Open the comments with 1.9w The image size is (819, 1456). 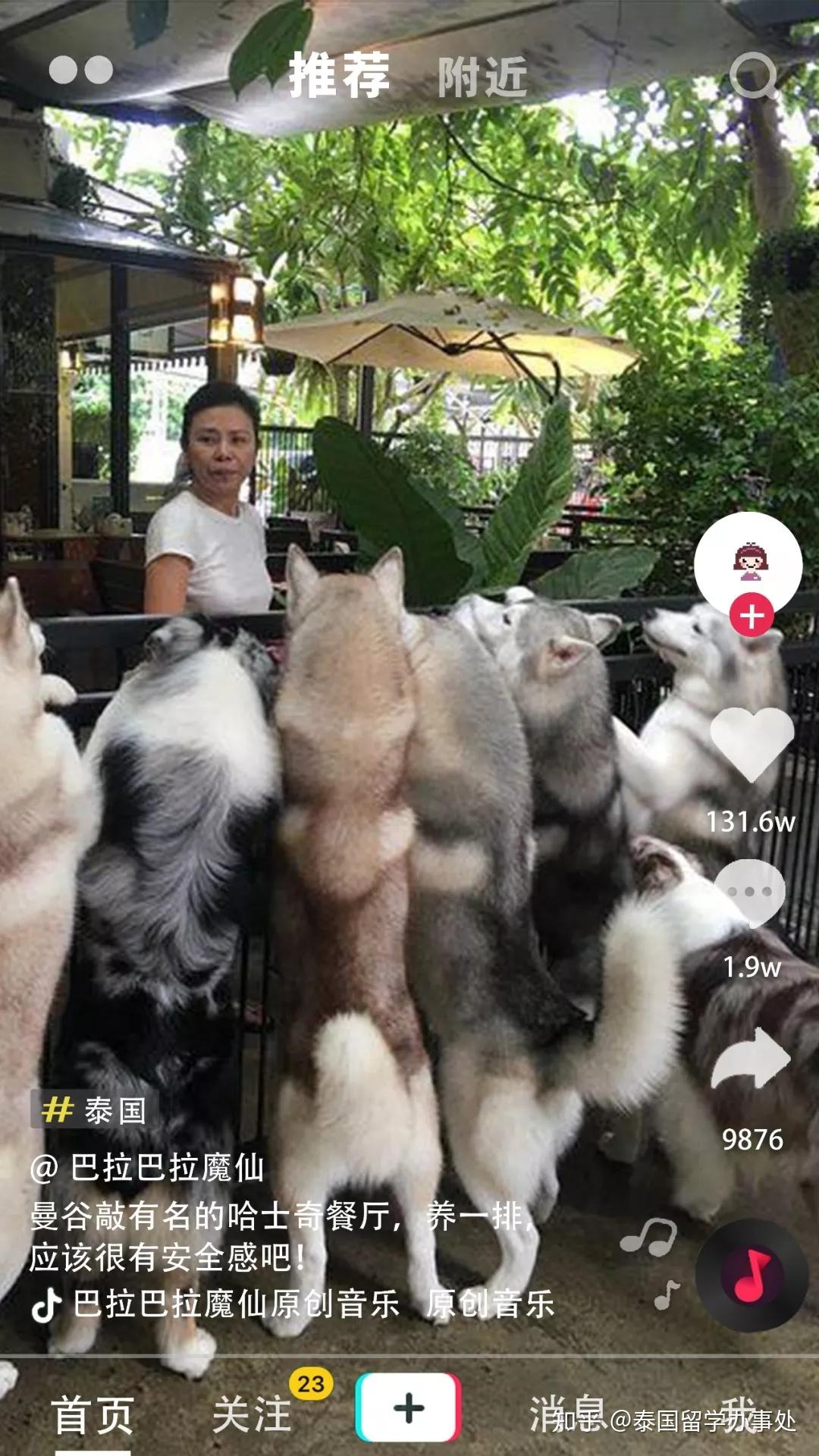751,893
